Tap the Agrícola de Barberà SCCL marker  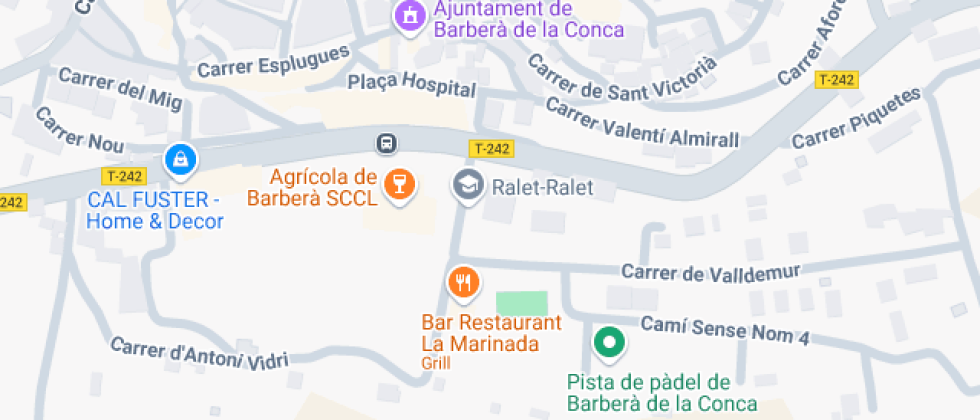[x=400, y=185]
